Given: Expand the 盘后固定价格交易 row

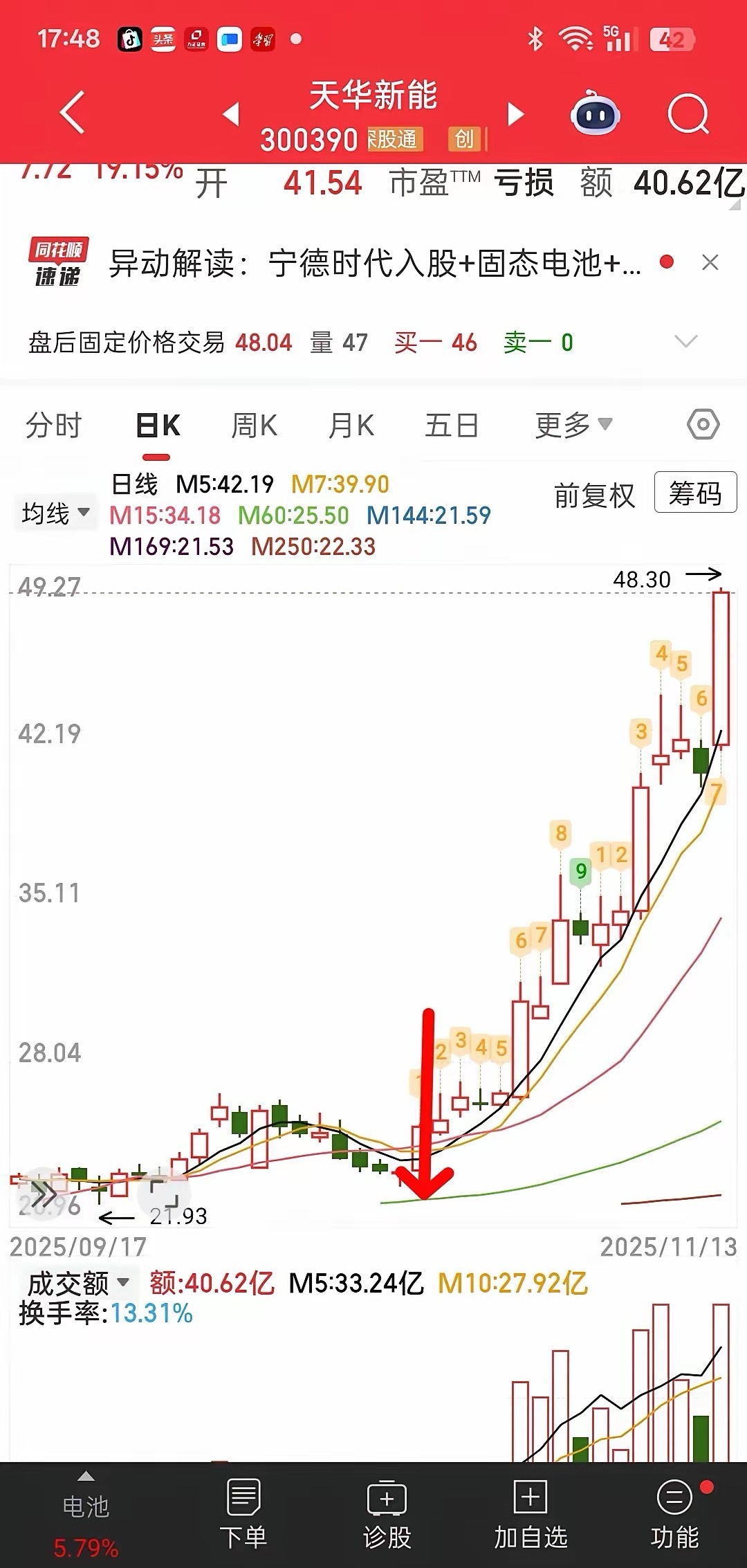Looking at the screenshot, I should point(685,342).
